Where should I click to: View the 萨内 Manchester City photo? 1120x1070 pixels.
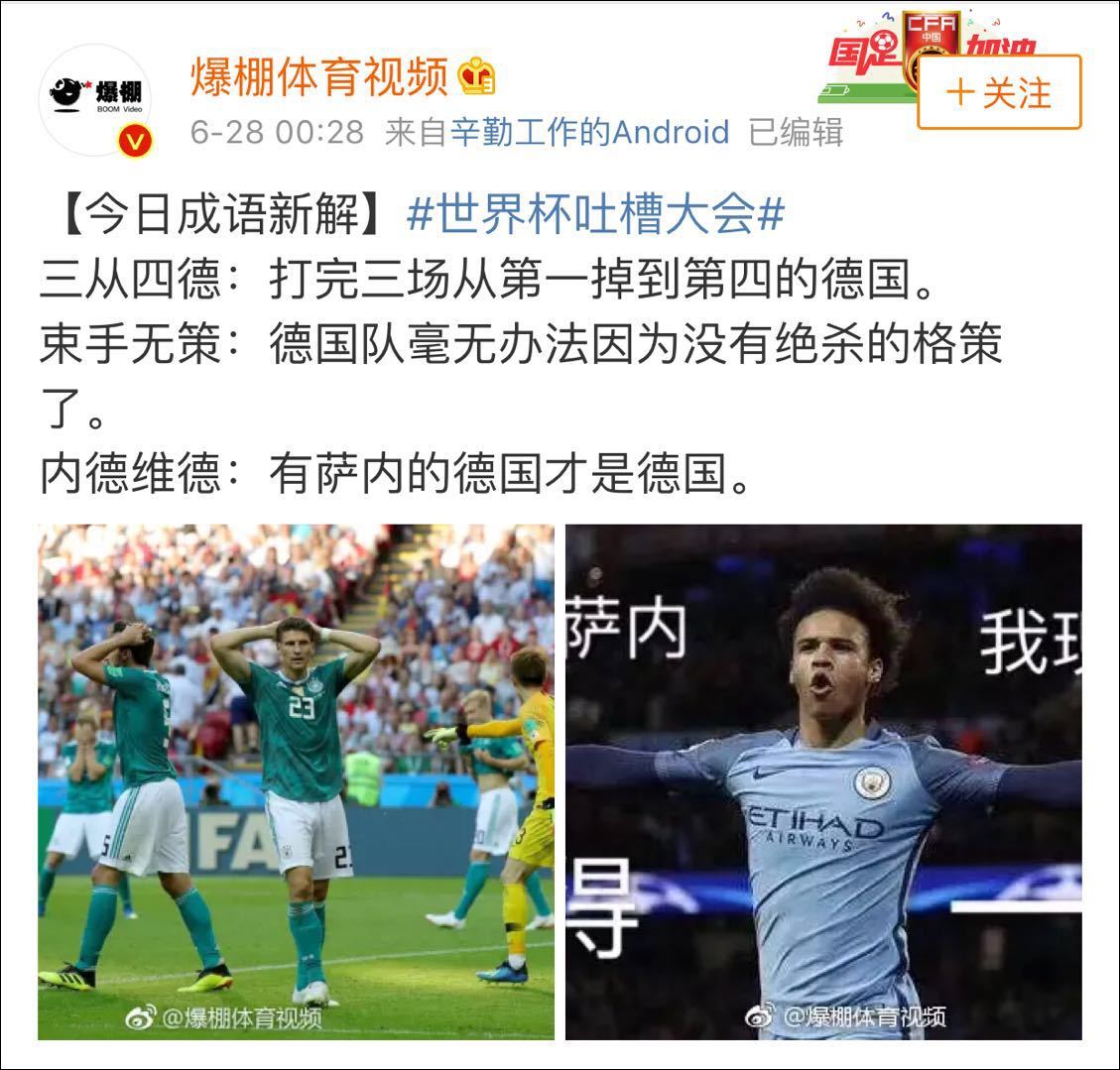[x=823, y=781]
